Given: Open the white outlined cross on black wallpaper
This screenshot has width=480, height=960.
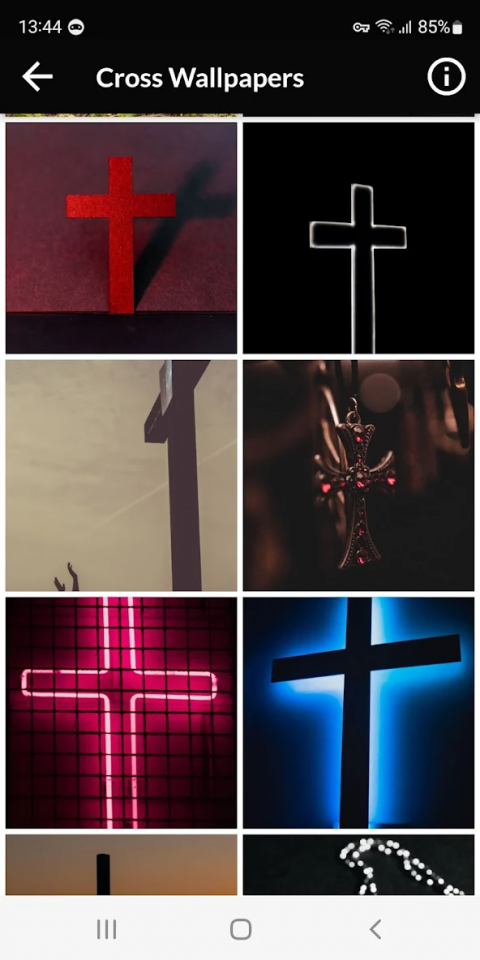Looking at the screenshot, I should [359, 238].
